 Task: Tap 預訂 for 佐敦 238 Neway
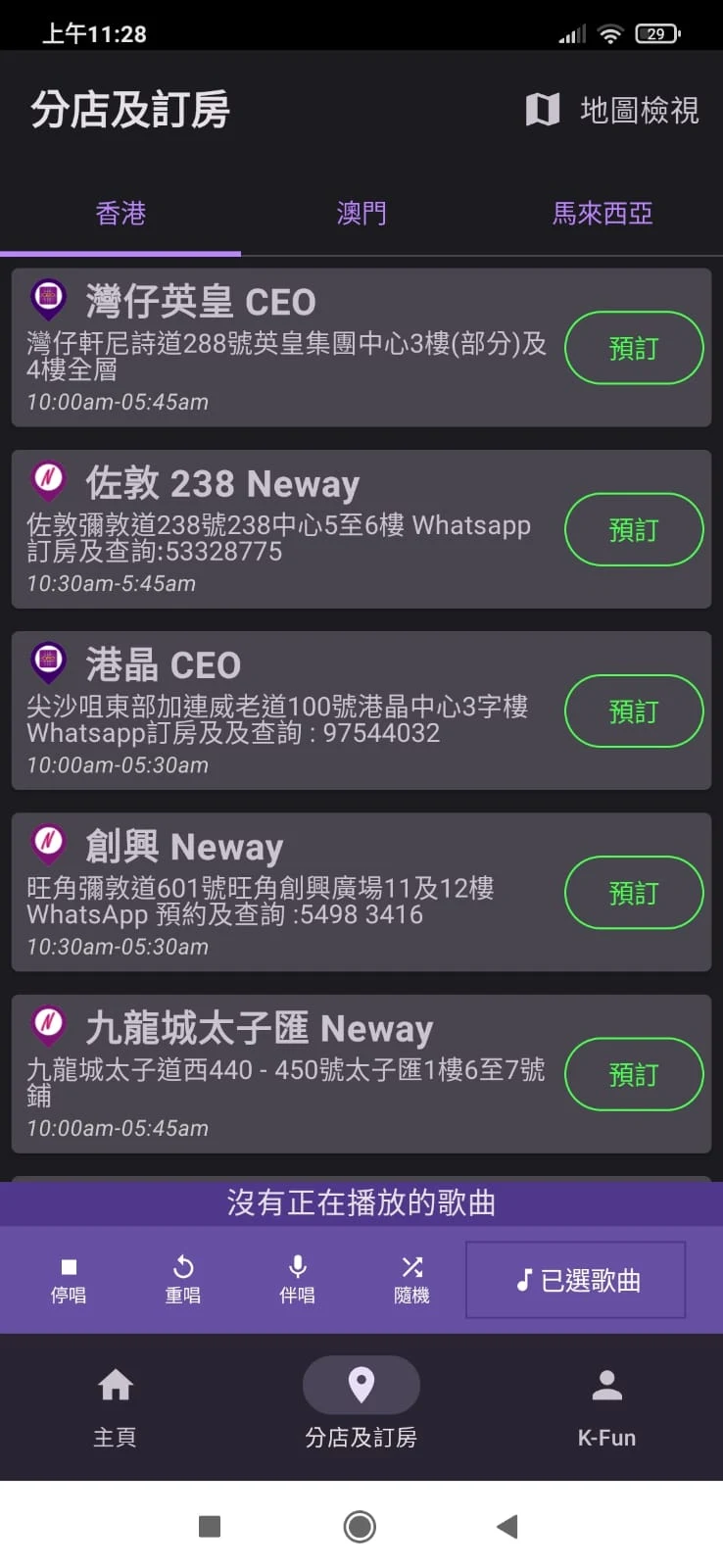[x=634, y=529]
